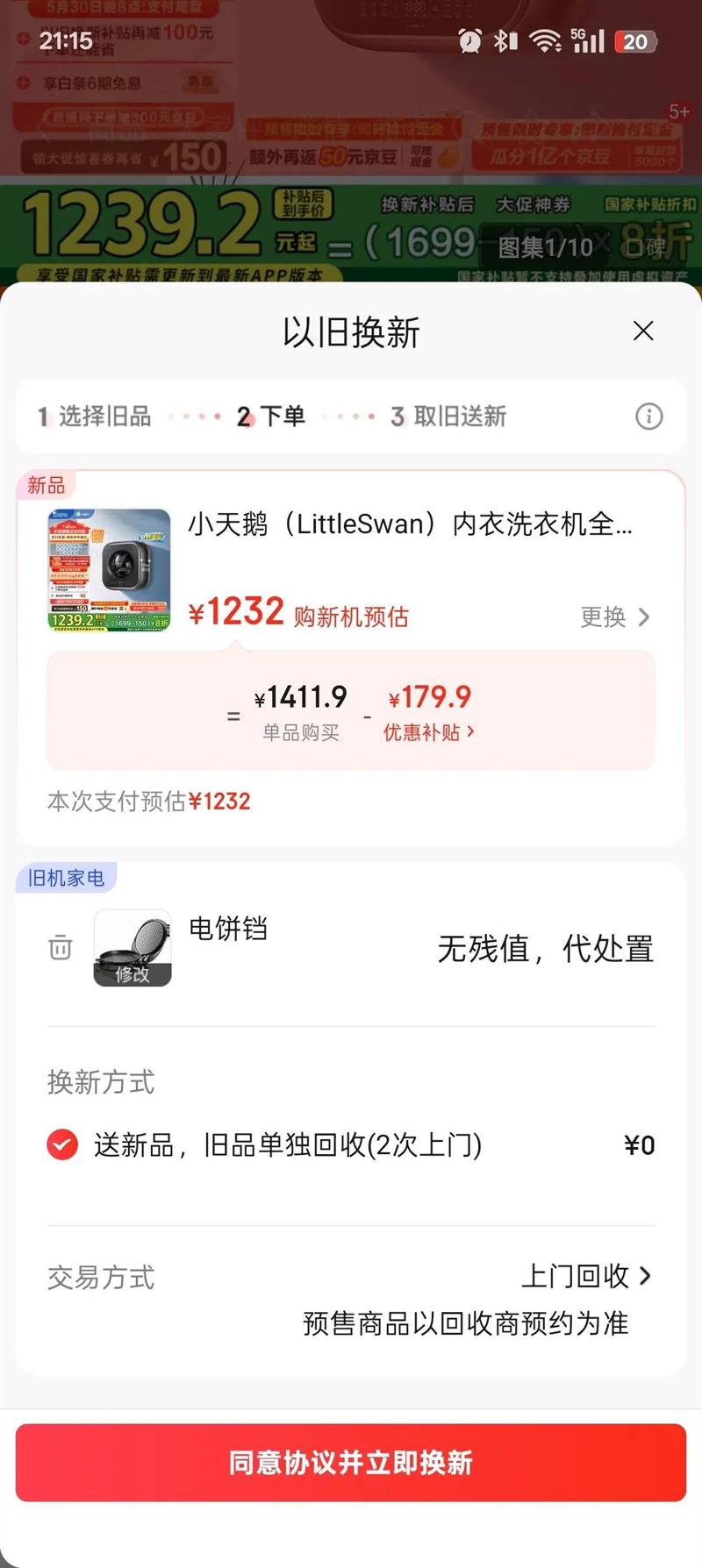Open the trade-in steps info icon
Image resolution: width=702 pixels, height=1568 pixels.
click(648, 417)
